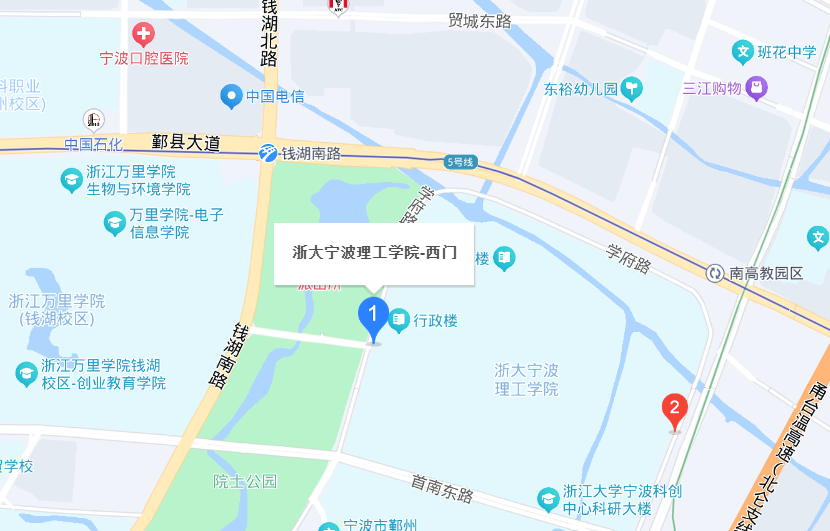Open the 宁波口腔医院 hospital point
This screenshot has width=830, height=531.
click(144, 36)
